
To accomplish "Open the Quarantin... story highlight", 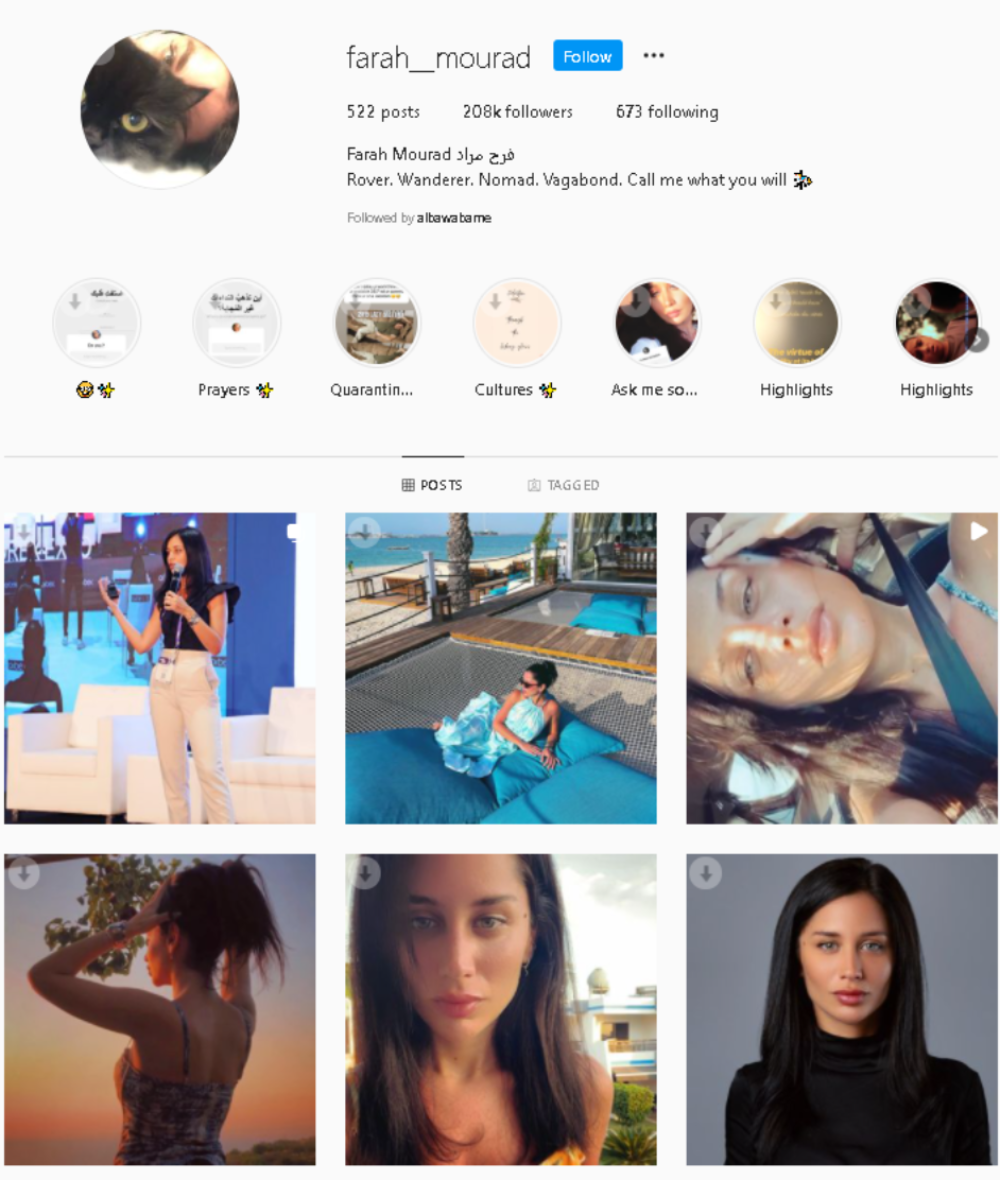I will tap(377, 323).
